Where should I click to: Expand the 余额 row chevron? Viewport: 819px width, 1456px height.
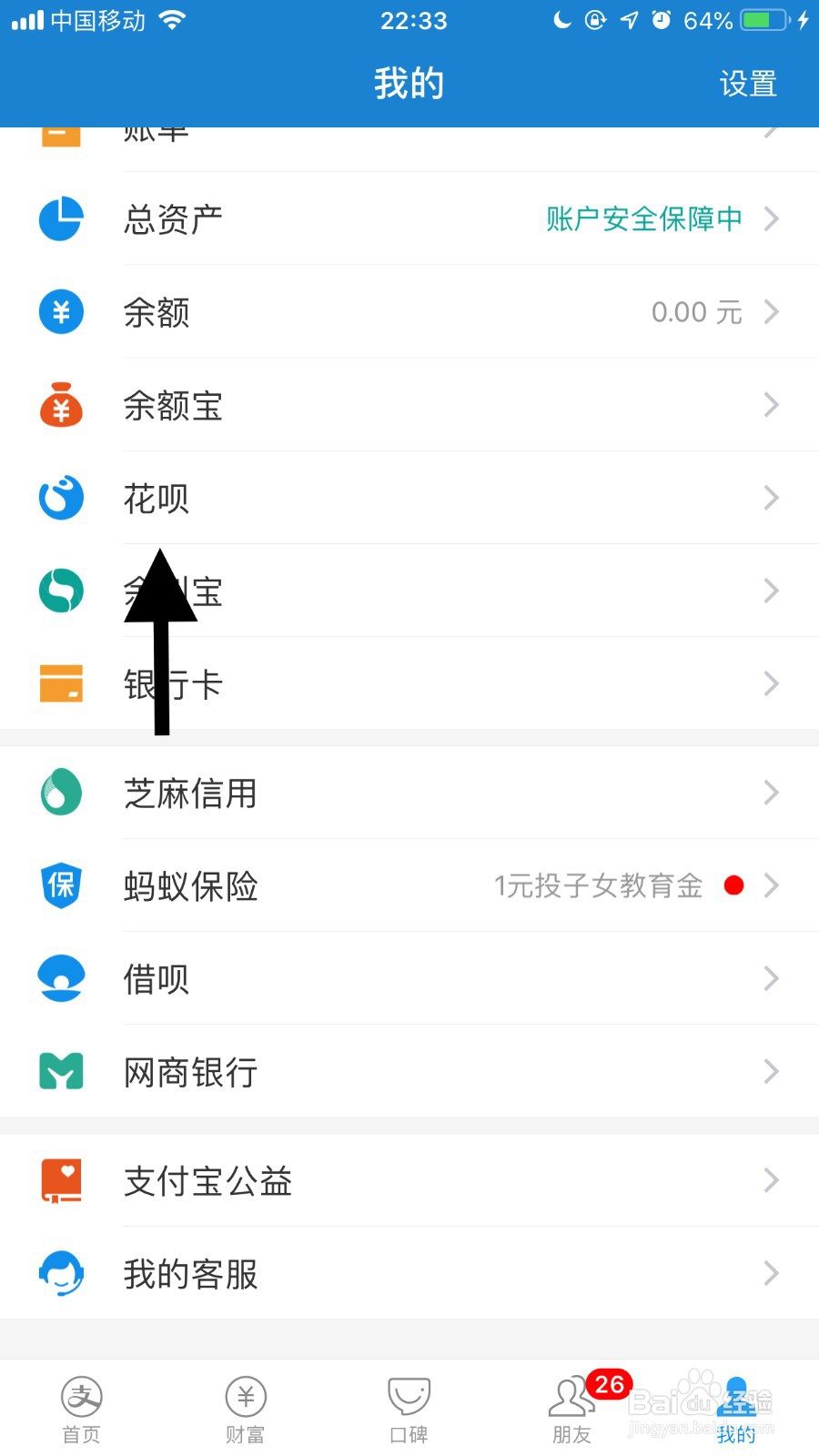772,312
